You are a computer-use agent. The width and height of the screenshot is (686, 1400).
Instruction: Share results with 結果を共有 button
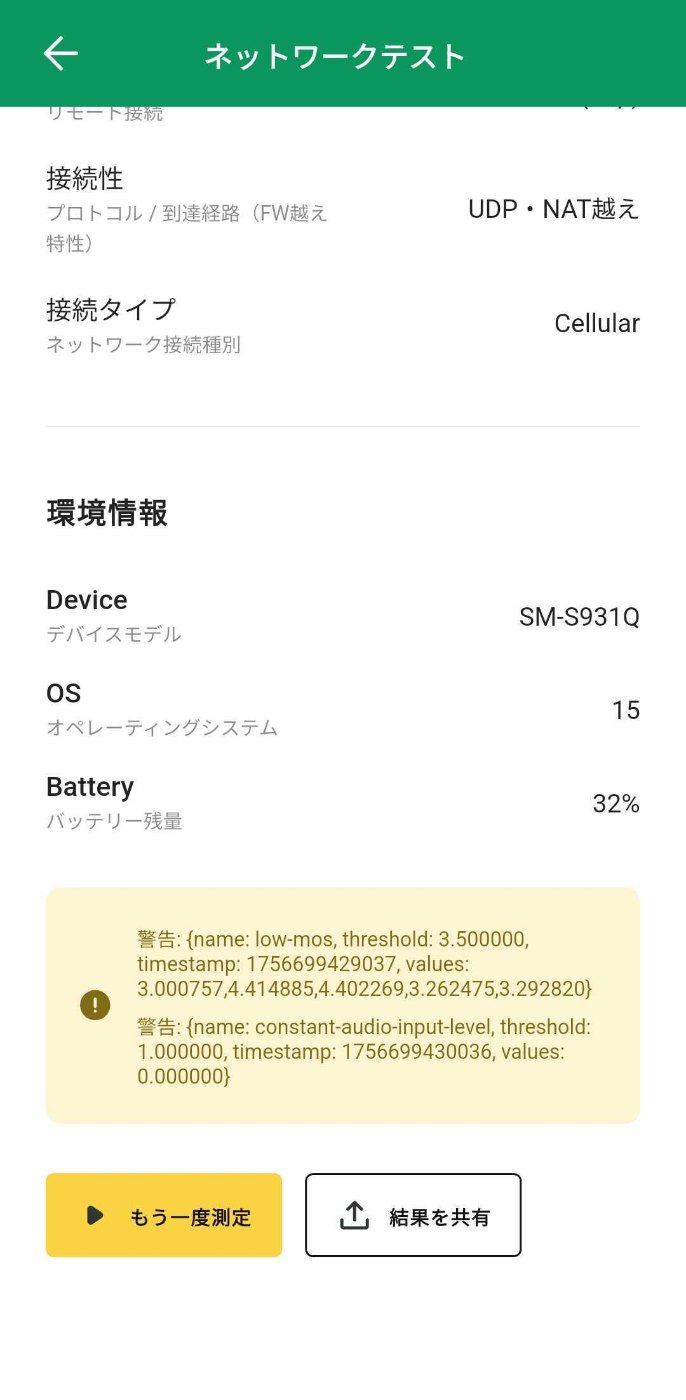pos(413,1215)
